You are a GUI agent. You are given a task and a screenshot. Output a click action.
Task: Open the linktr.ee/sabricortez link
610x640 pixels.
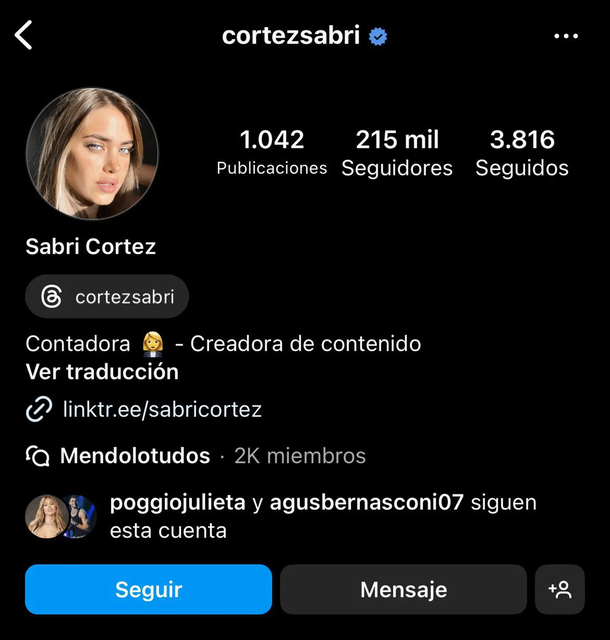[x=162, y=409]
